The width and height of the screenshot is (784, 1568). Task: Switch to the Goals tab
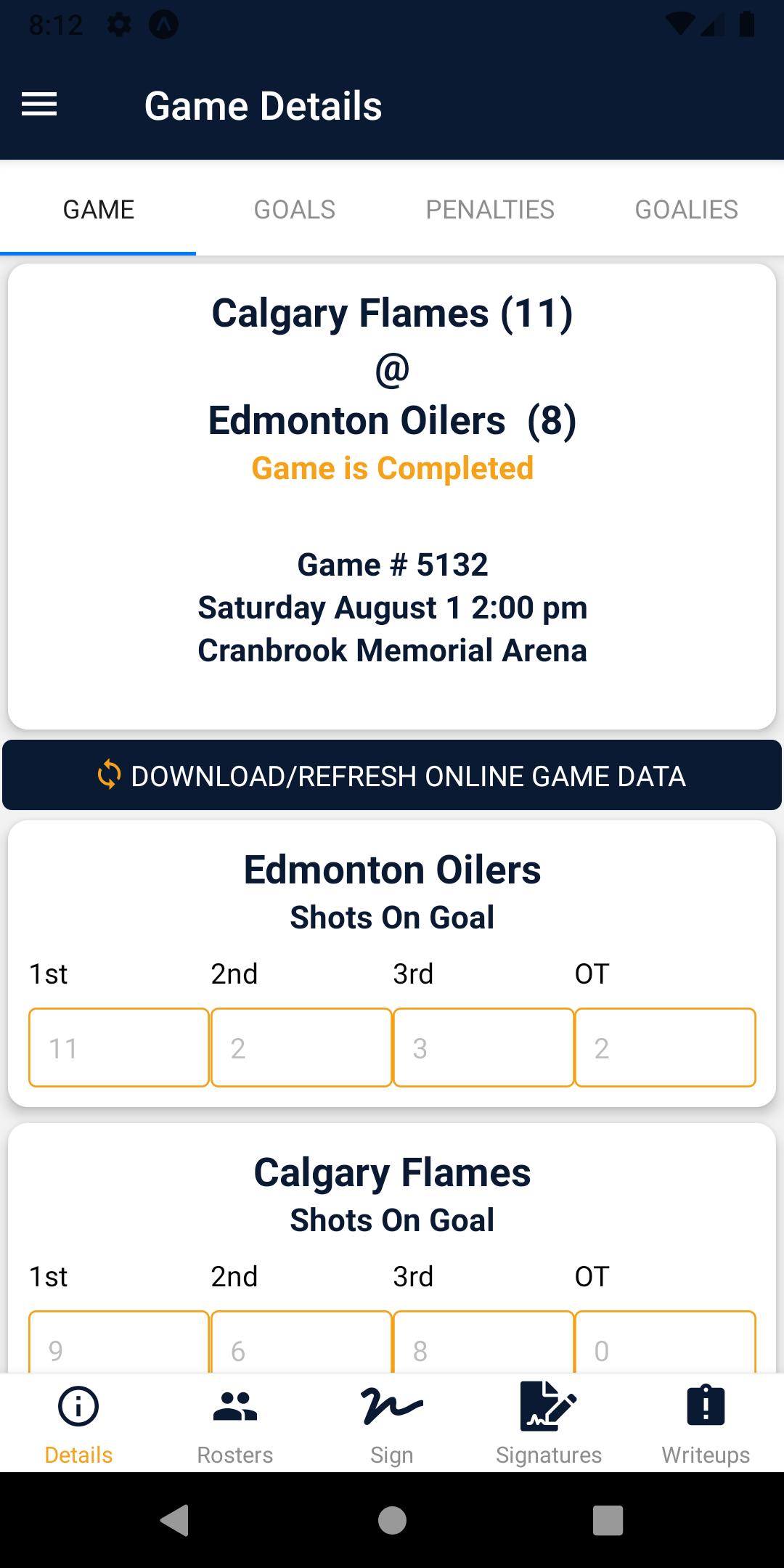[x=294, y=210]
